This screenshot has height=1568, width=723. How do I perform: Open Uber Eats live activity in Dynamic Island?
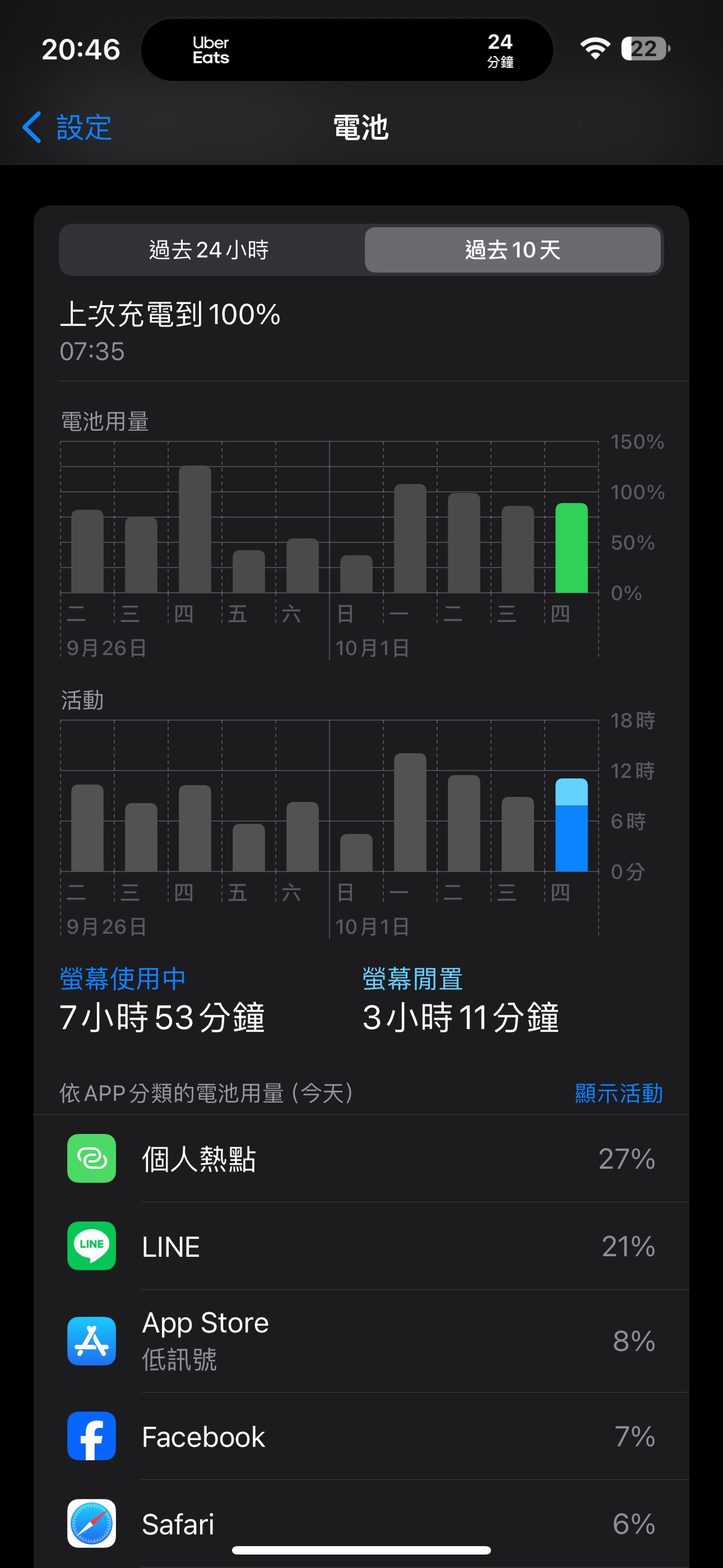click(x=347, y=50)
